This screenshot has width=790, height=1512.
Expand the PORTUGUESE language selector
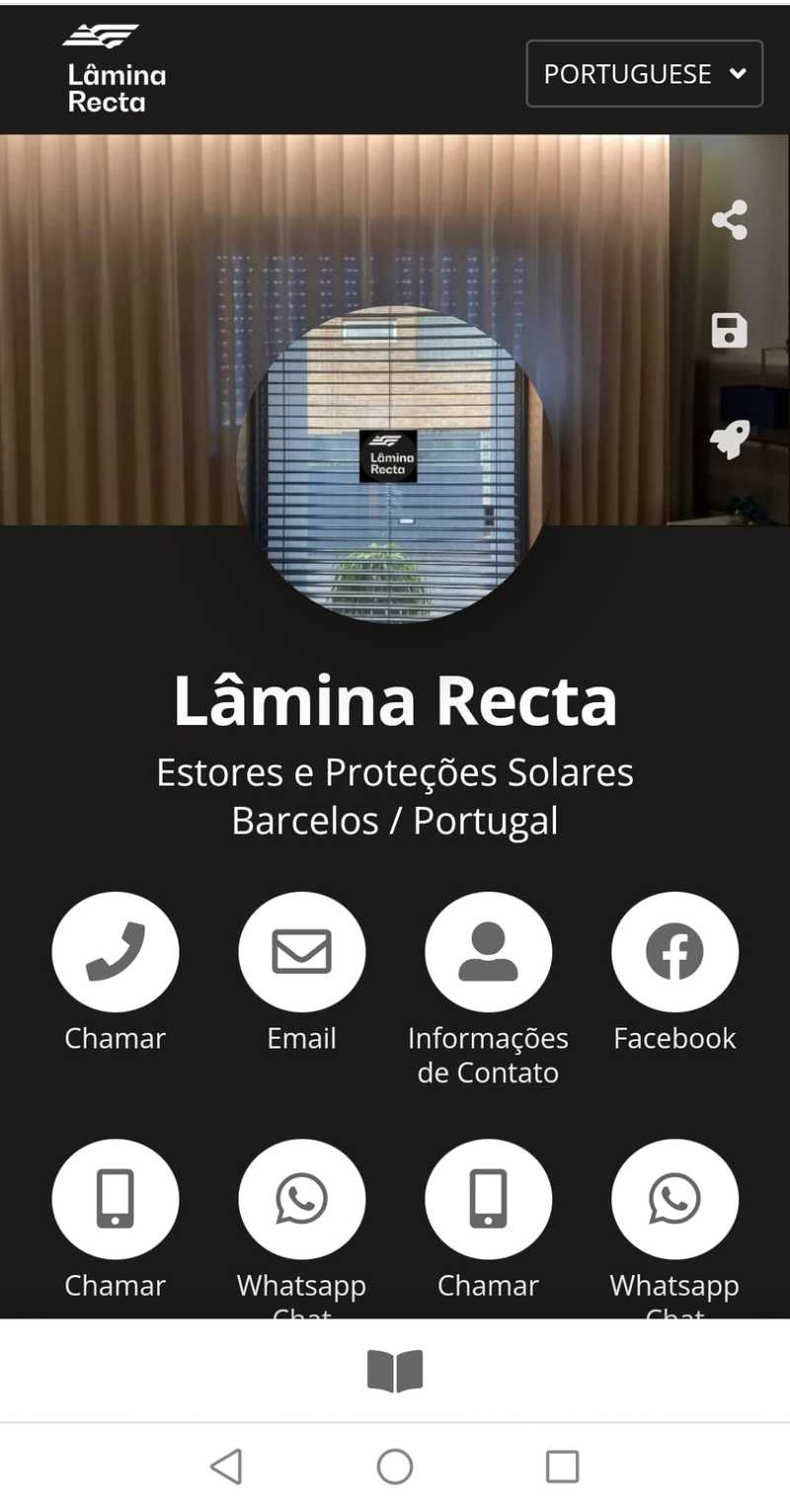pos(644,73)
